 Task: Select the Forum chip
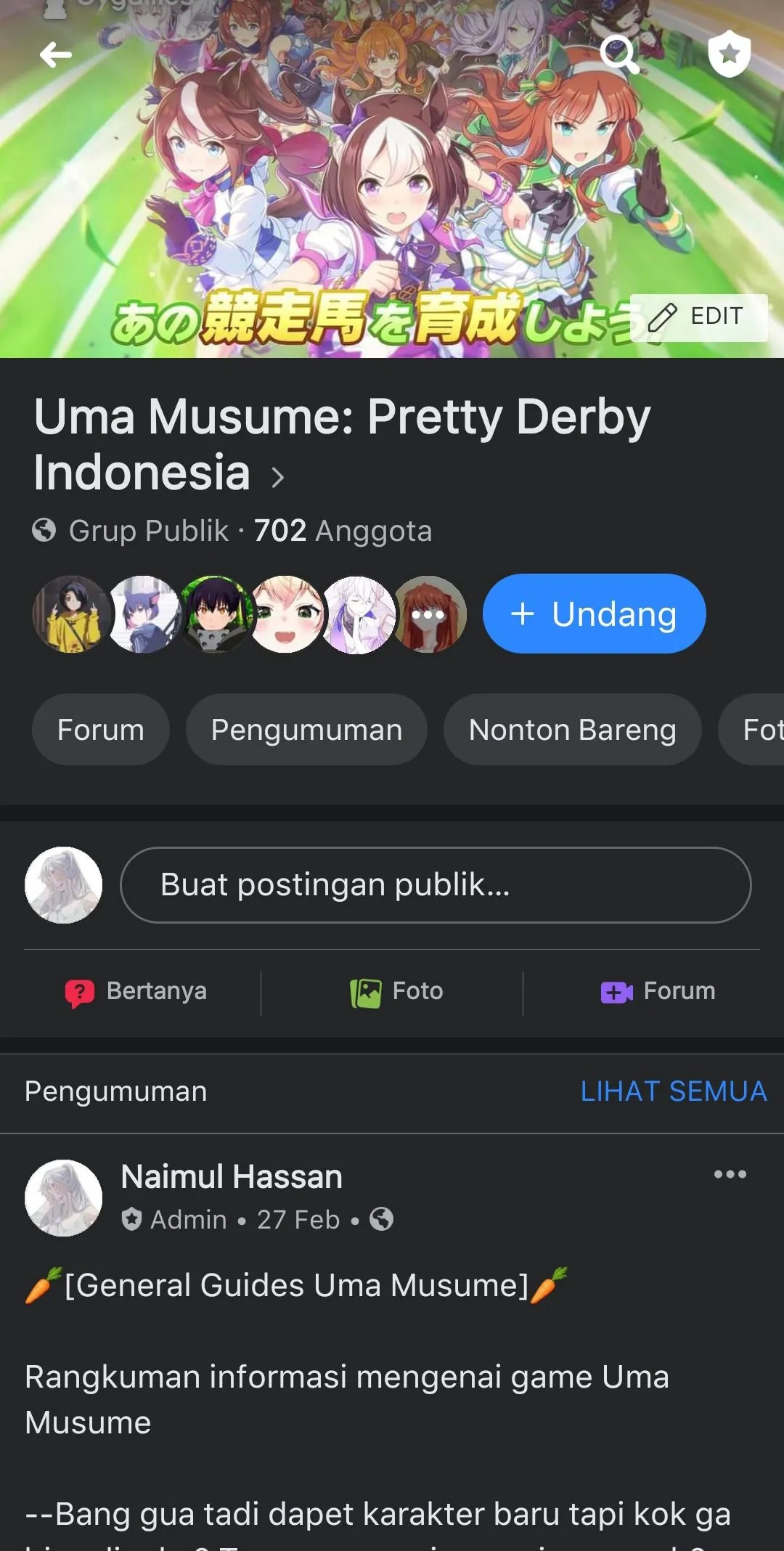(x=100, y=730)
